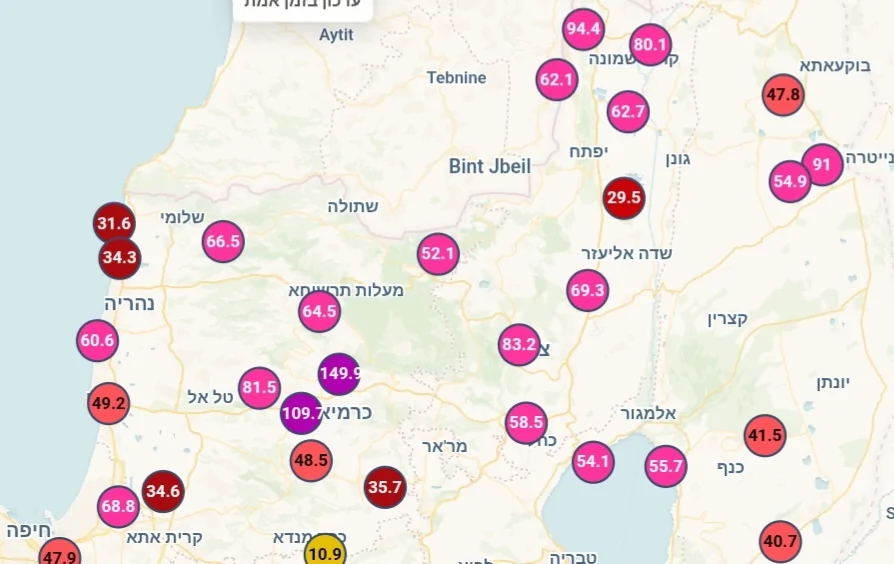The width and height of the screenshot is (894, 564).
Task: Select the 94.4 station marker
Action: pos(583,29)
